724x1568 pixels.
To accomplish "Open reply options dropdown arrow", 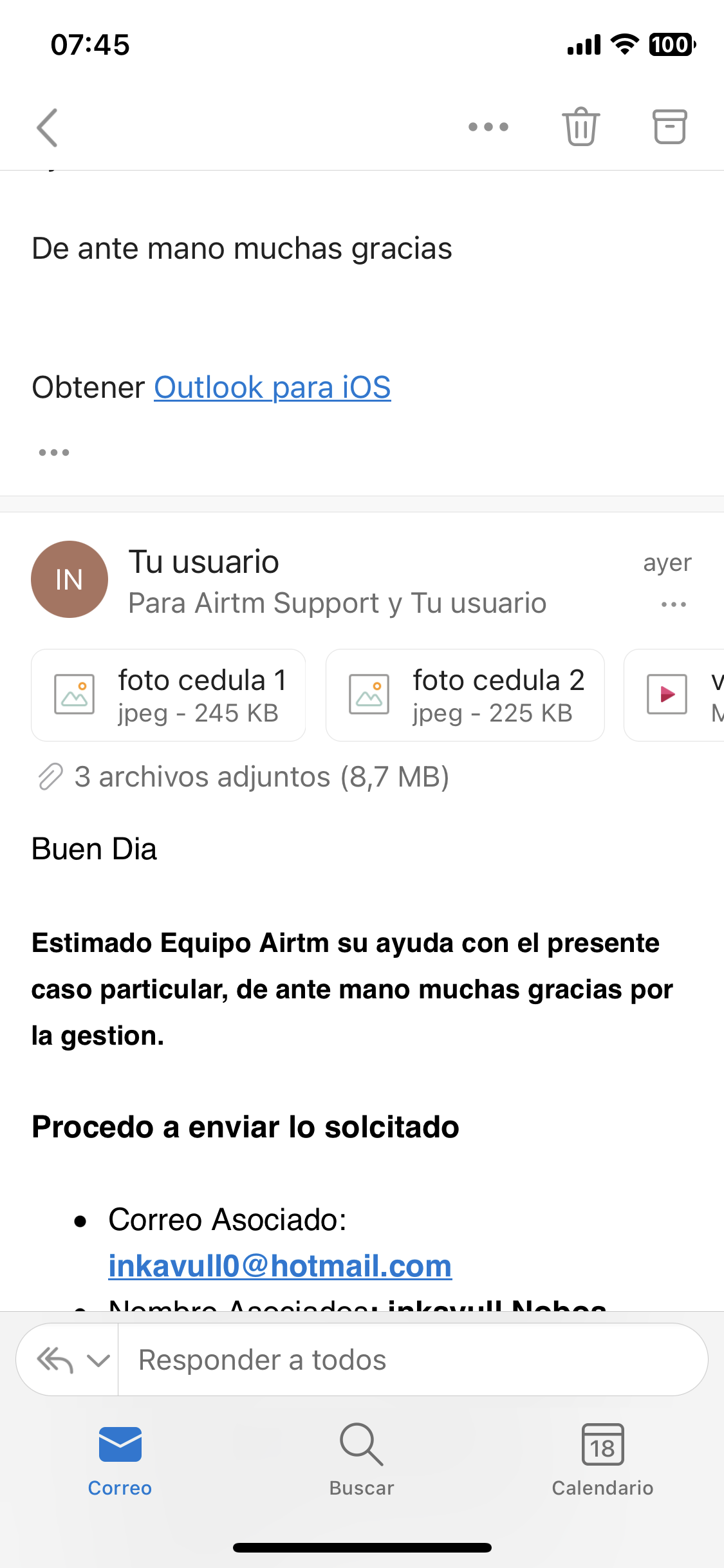I will pyautogui.click(x=98, y=1360).
